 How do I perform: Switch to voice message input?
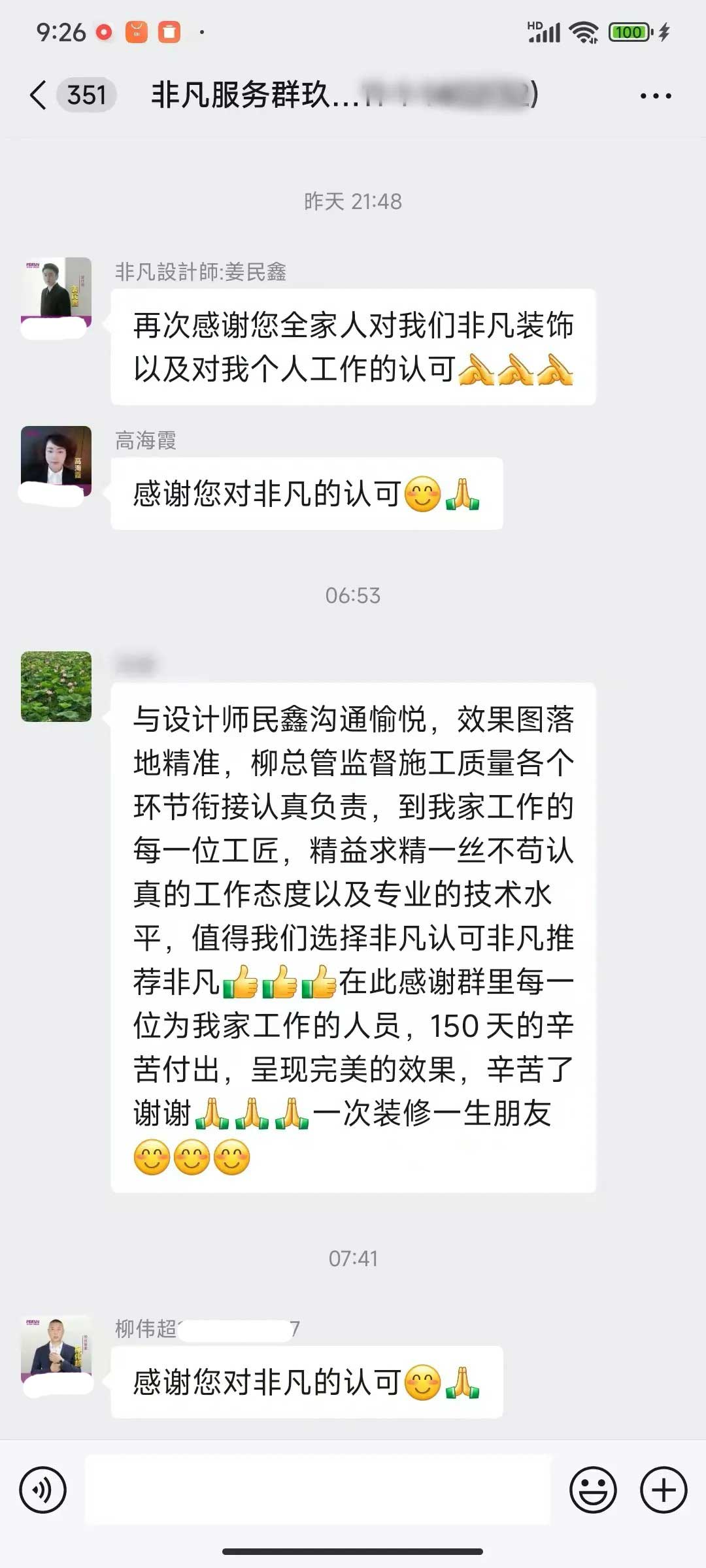point(43,1490)
